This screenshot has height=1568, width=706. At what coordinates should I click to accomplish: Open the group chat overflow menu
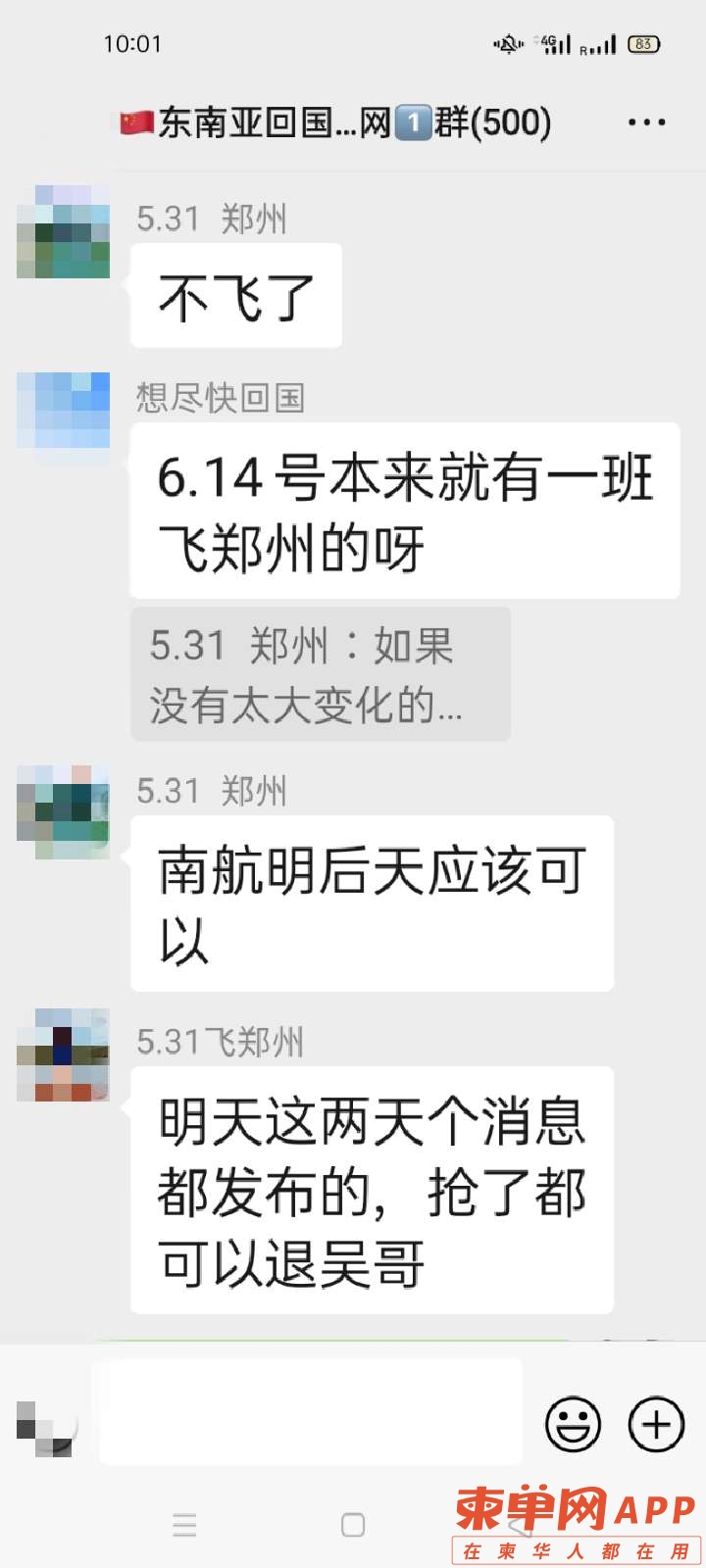(646, 122)
